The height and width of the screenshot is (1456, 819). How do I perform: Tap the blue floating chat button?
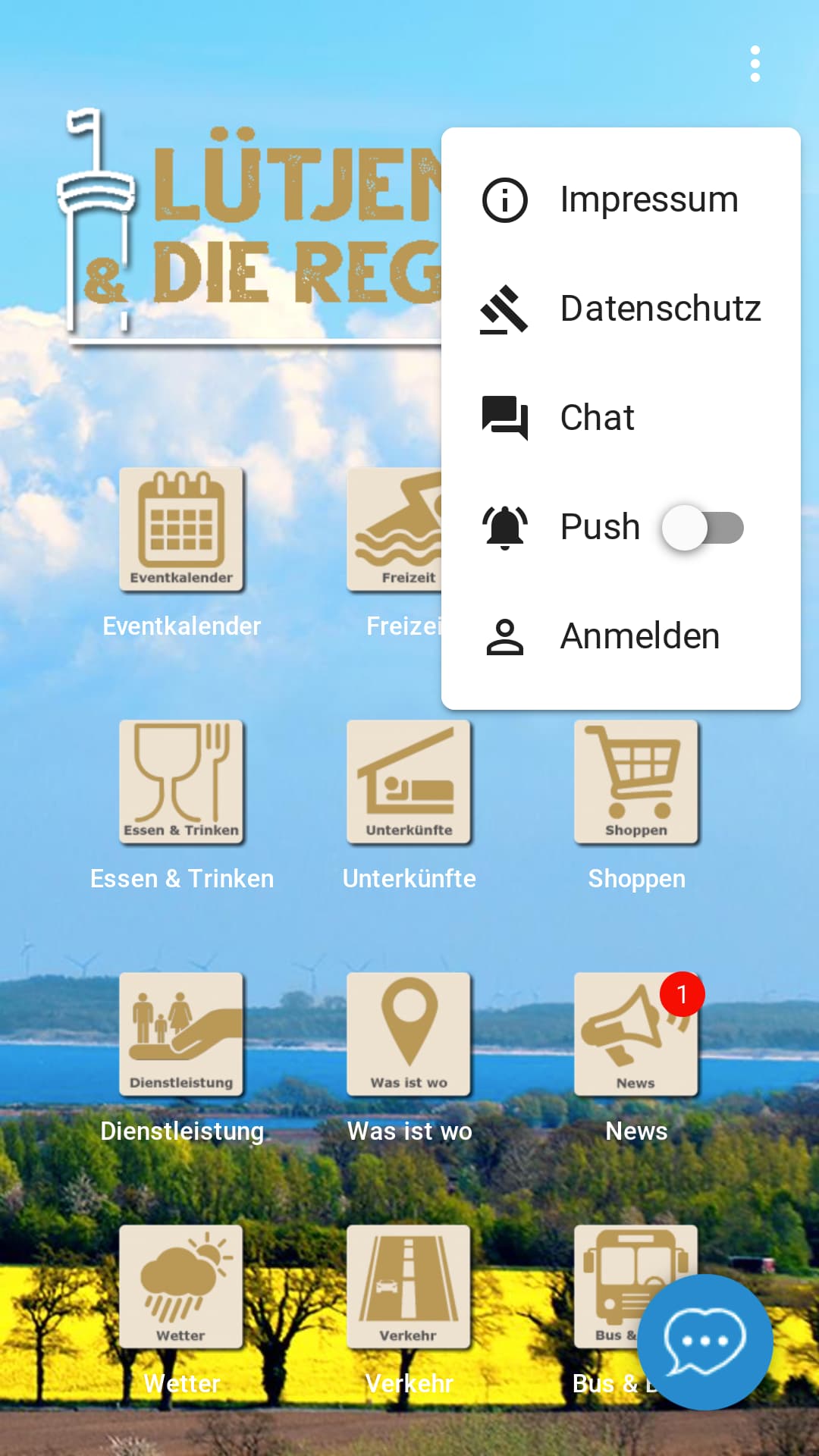pyautogui.click(x=704, y=1341)
